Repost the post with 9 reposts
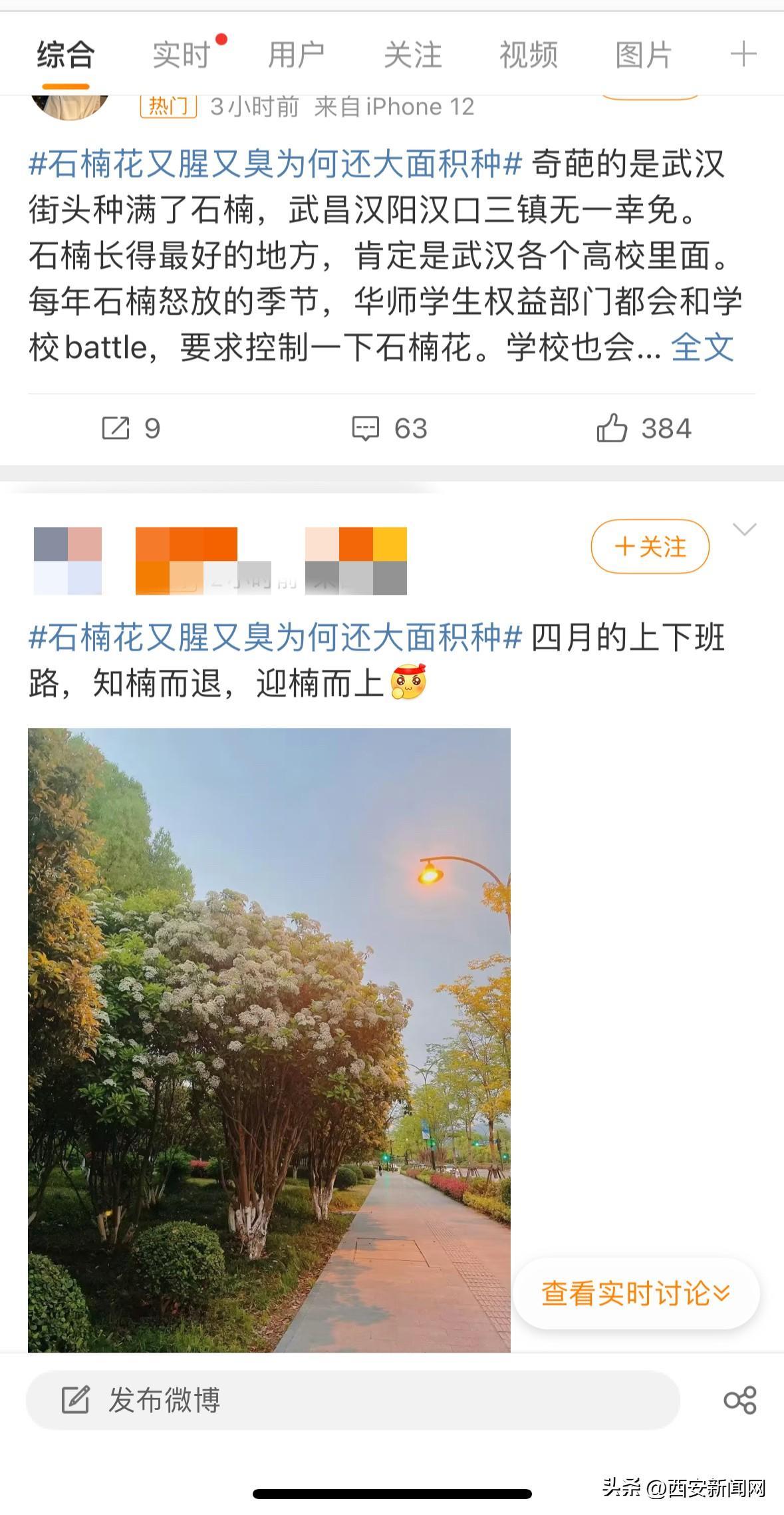Image resolution: width=784 pixels, height=1515 pixels. [x=131, y=428]
